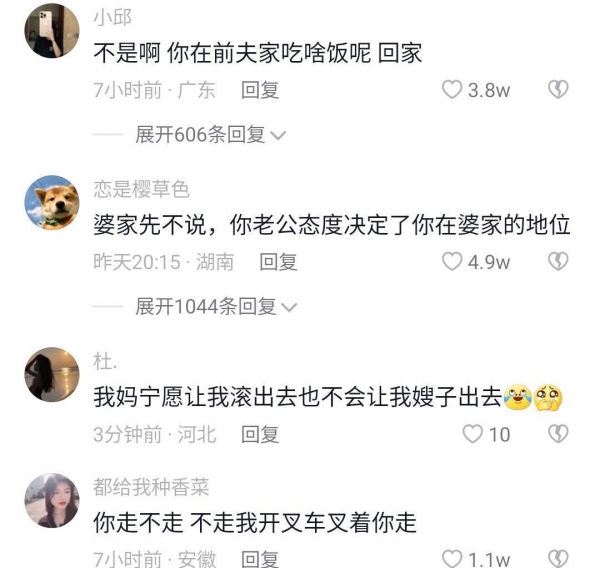Screen dimensions: 600x568
Task: Reply to 都给我种香菜's comment
Action: (x=260, y=559)
